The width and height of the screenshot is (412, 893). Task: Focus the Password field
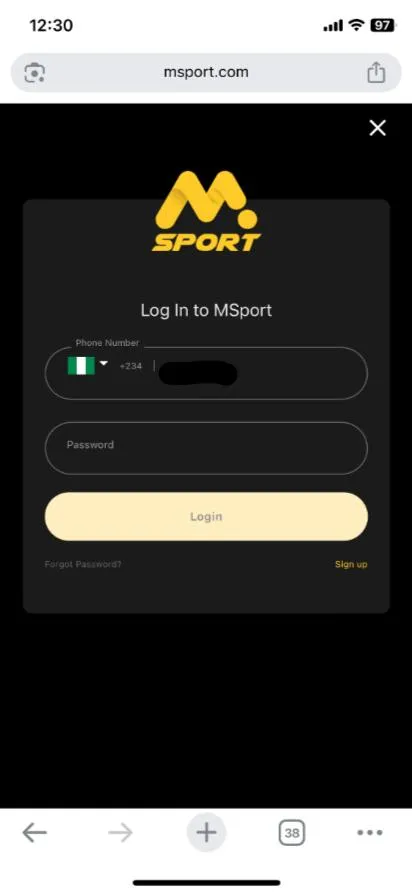206,448
